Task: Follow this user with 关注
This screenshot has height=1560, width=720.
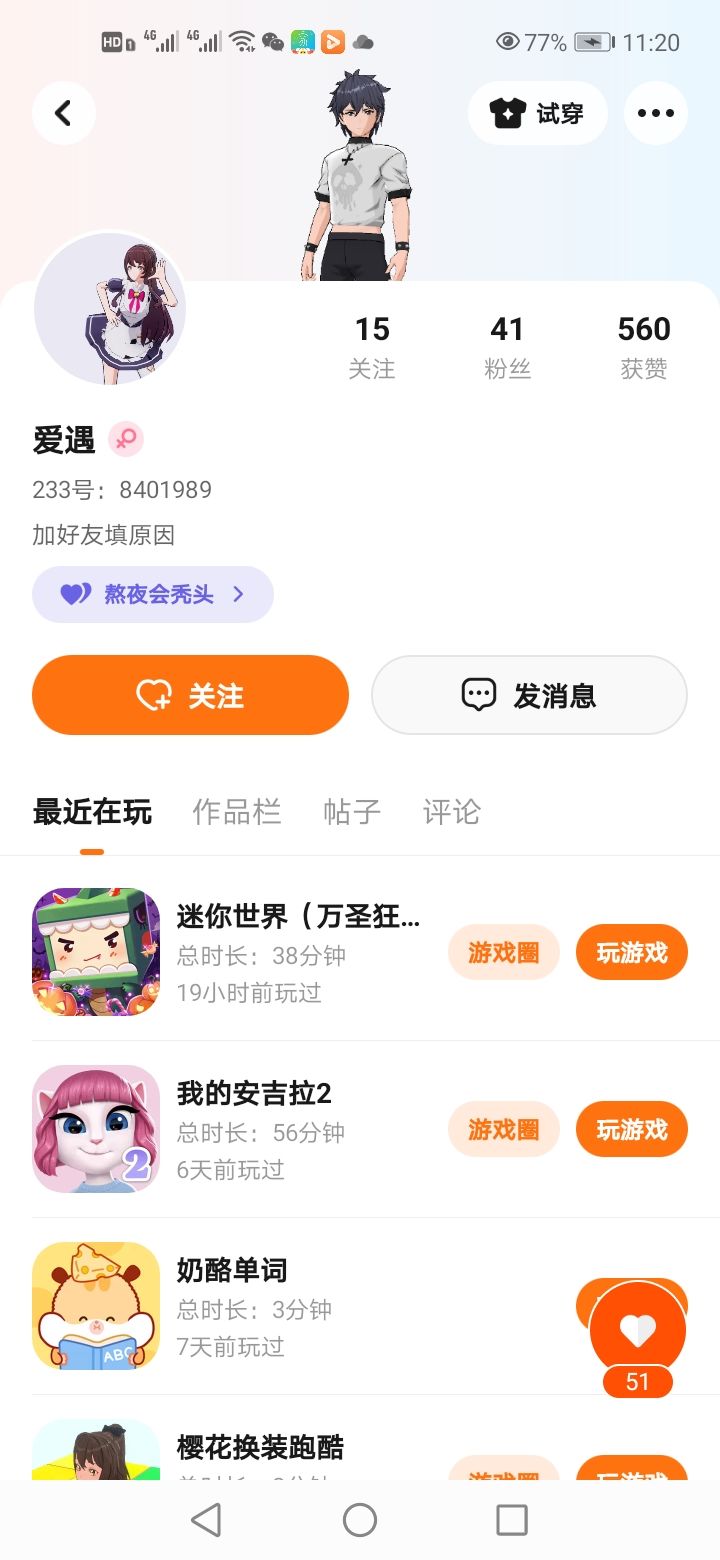Action: coord(190,695)
